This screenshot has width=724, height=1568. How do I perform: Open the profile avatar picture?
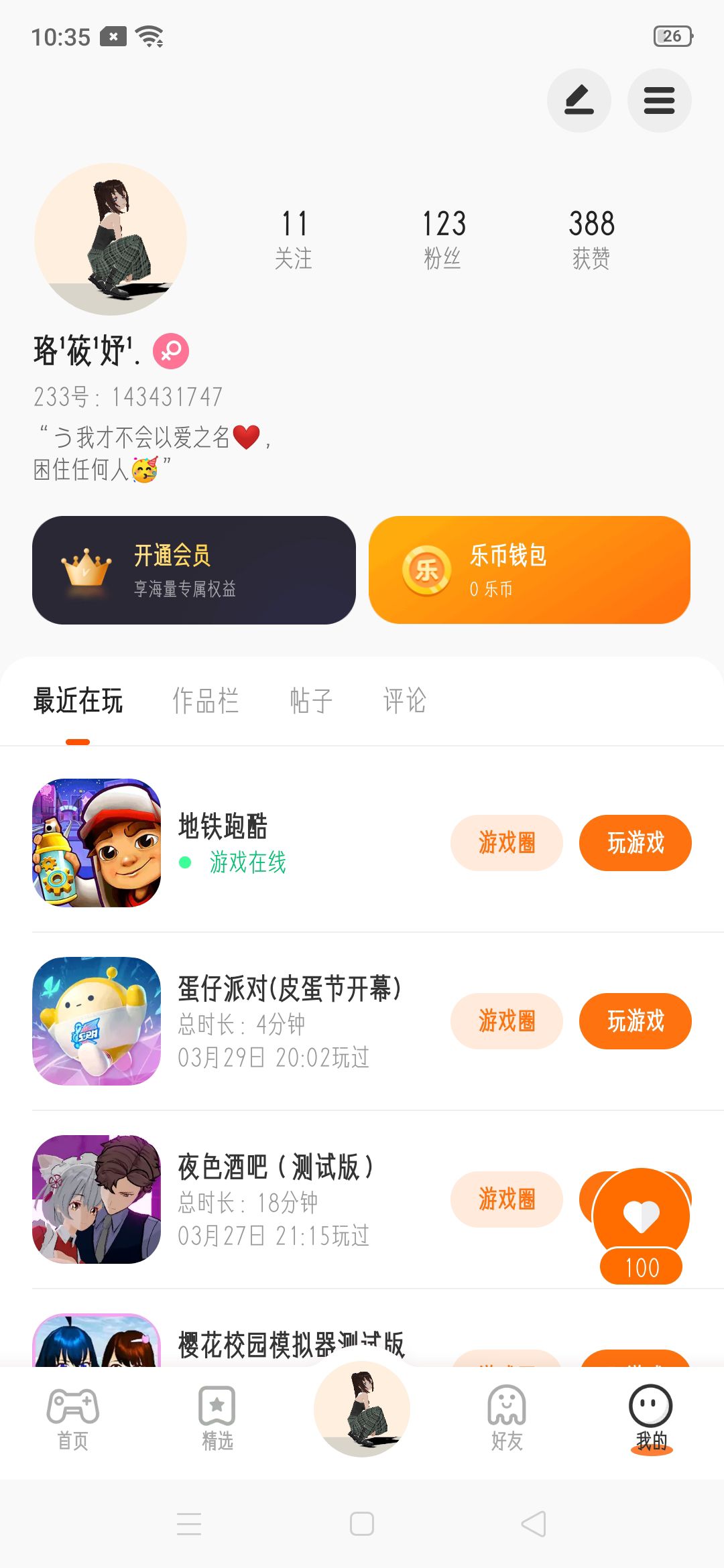pyautogui.click(x=111, y=239)
